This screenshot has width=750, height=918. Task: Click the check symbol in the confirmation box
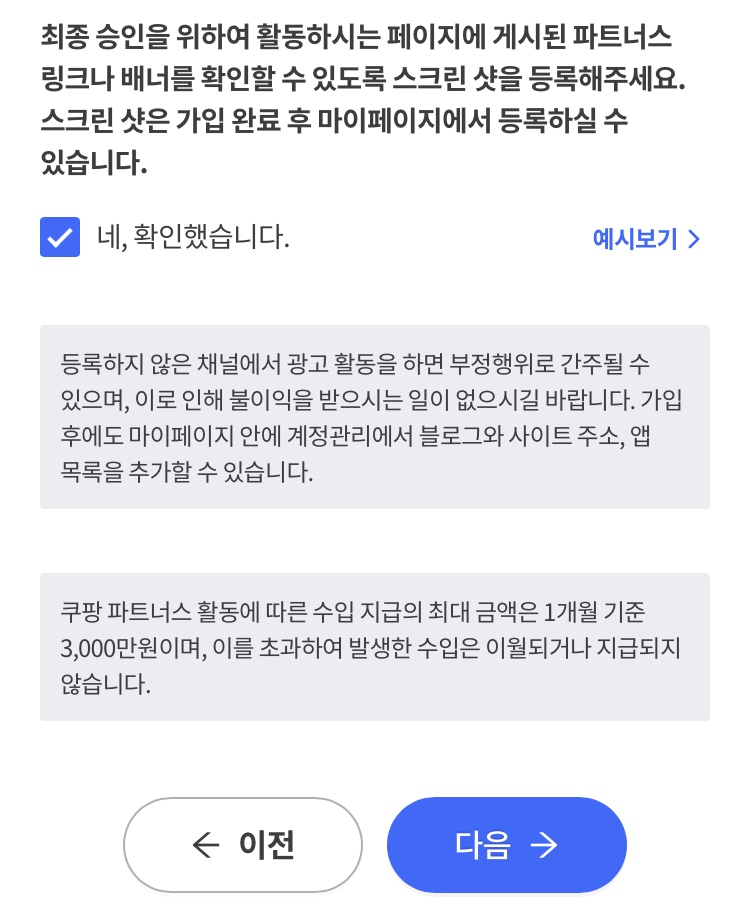tap(60, 237)
